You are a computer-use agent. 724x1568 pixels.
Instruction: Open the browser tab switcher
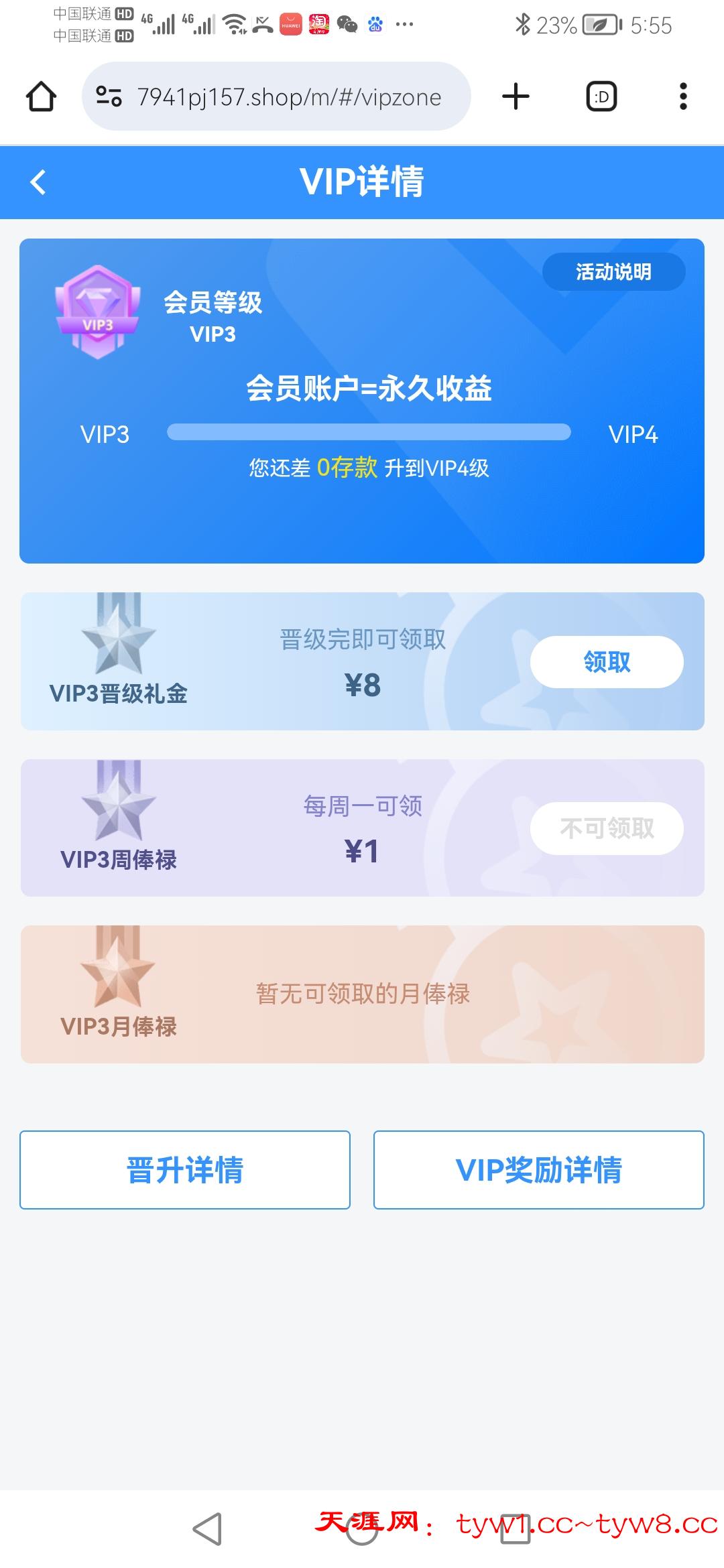click(x=601, y=96)
